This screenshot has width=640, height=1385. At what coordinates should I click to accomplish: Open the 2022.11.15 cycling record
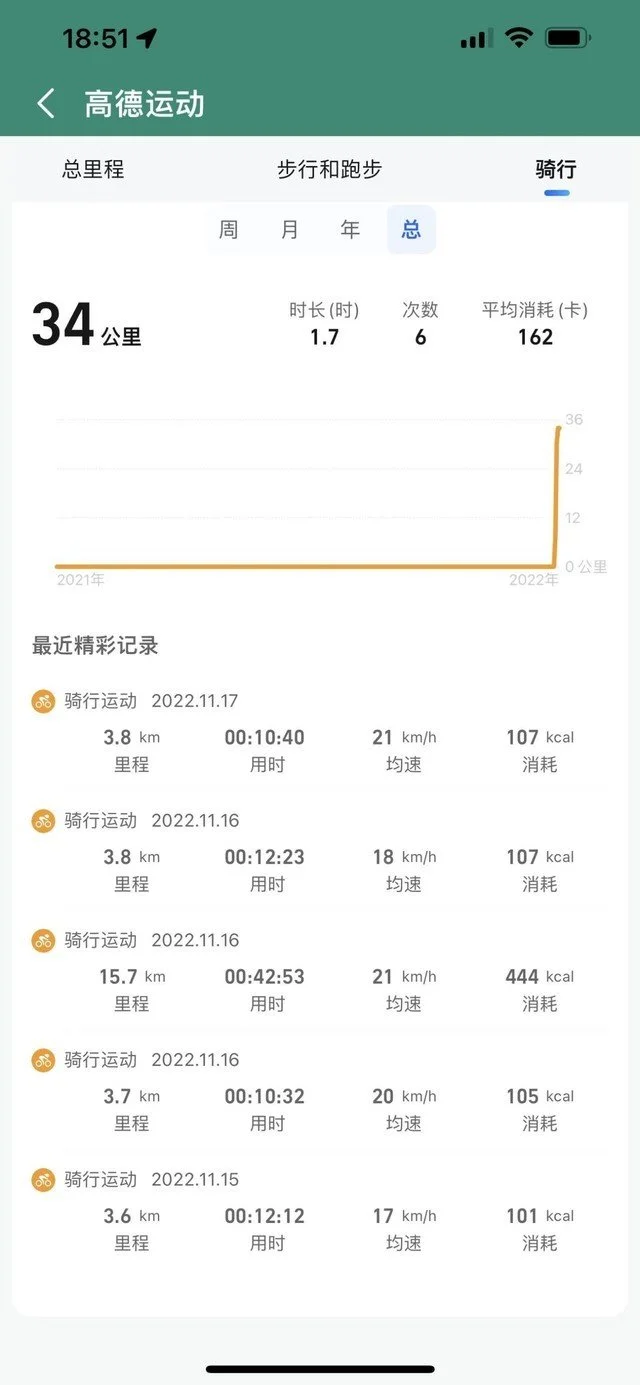pyautogui.click(x=320, y=1211)
